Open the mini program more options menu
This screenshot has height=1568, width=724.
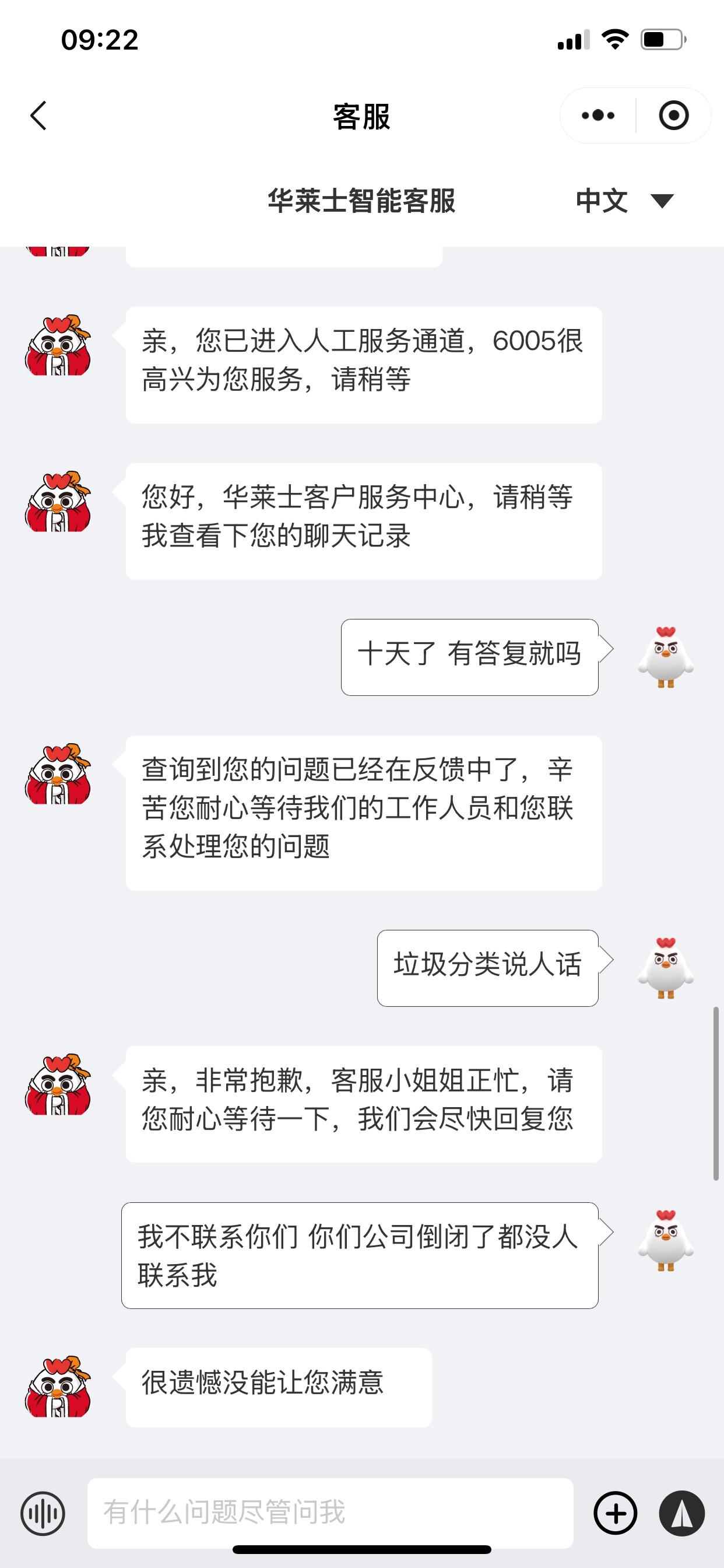coord(598,116)
